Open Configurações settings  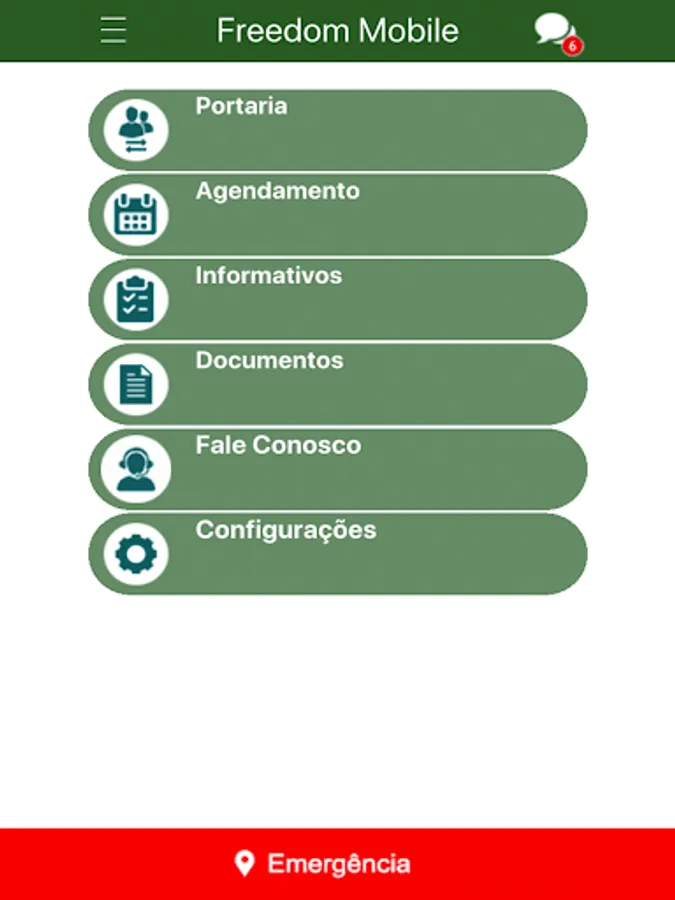(x=338, y=554)
